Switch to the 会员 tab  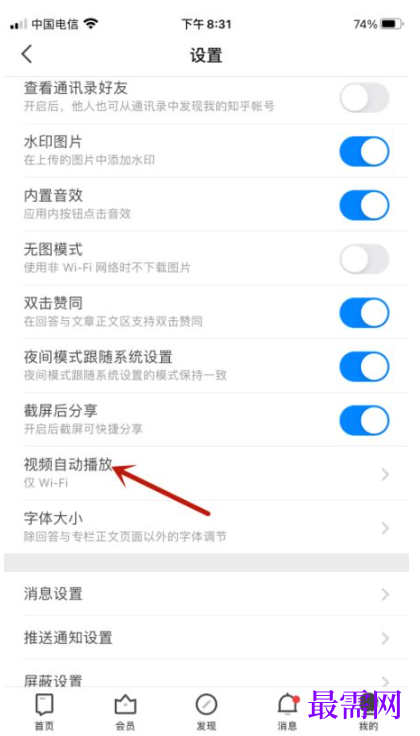[x=125, y=712]
